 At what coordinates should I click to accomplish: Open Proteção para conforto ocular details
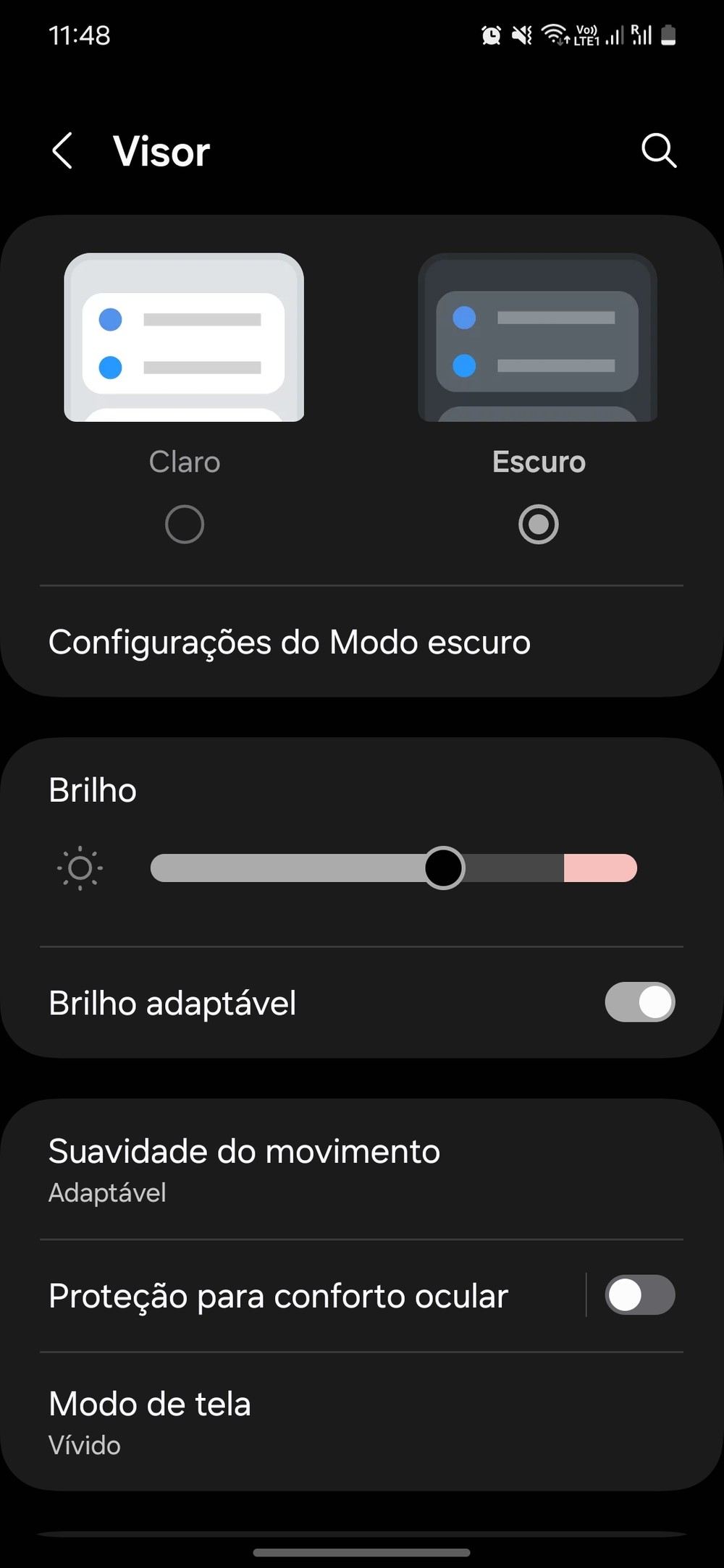279,1296
